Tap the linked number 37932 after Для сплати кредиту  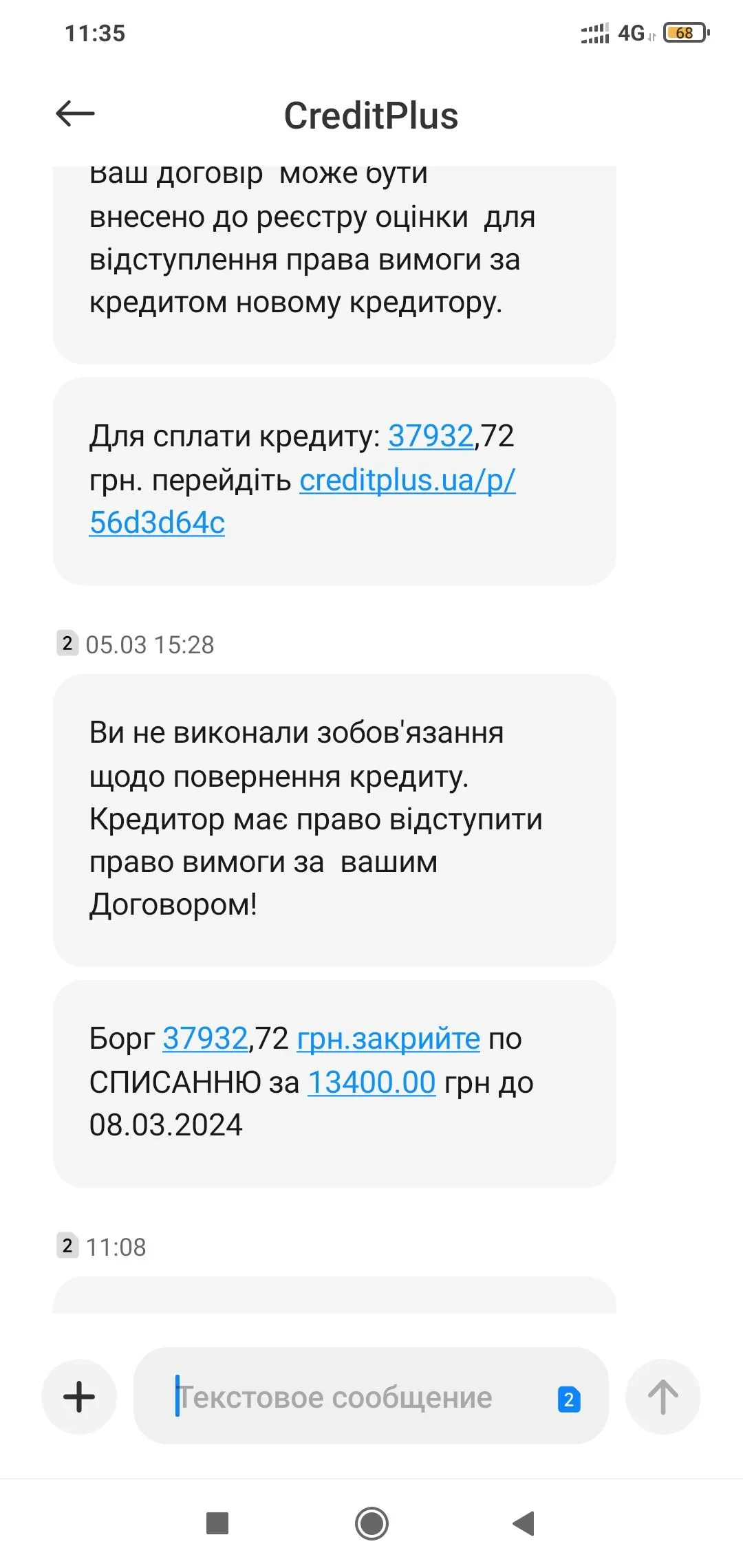click(x=431, y=436)
